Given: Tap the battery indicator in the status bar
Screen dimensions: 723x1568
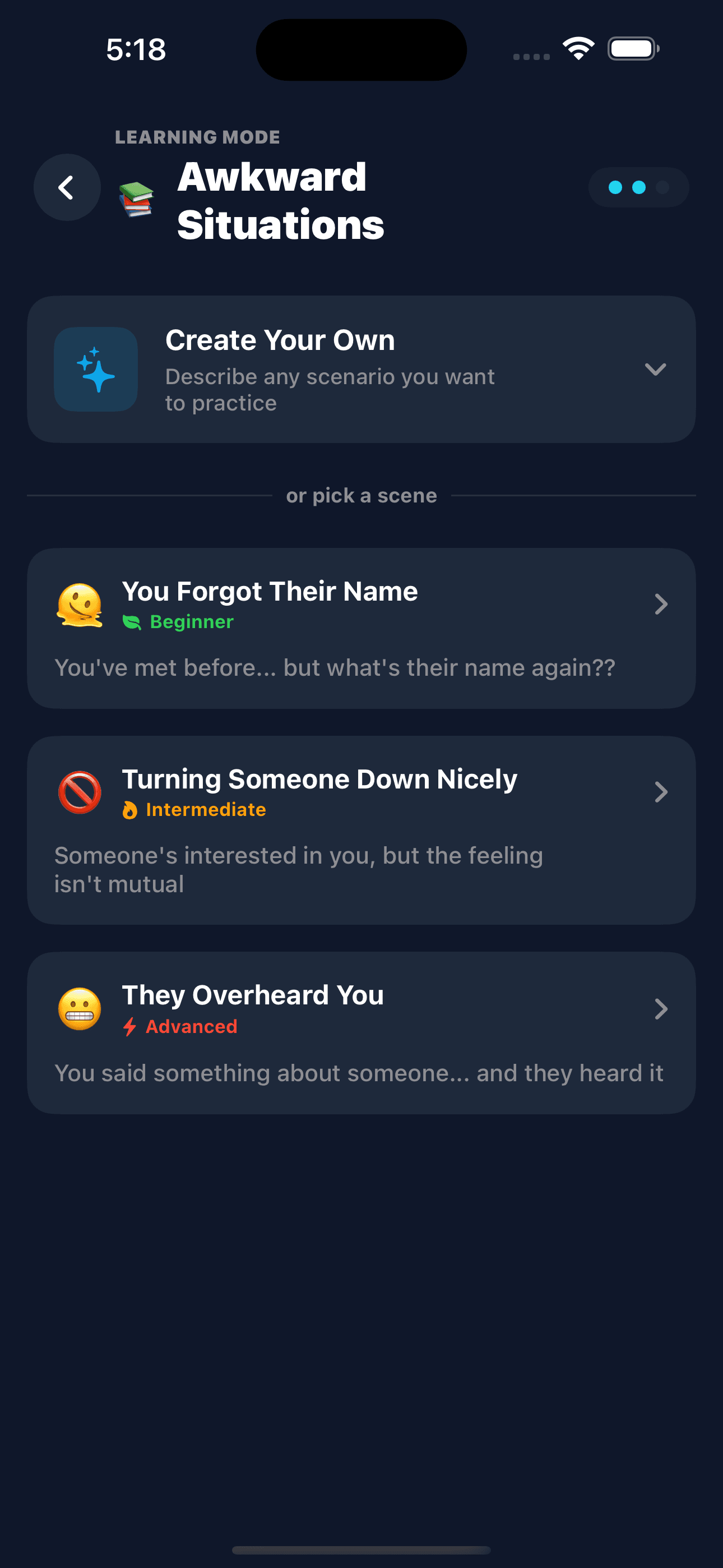Looking at the screenshot, I should pyautogui.click(x=633, y=48).
